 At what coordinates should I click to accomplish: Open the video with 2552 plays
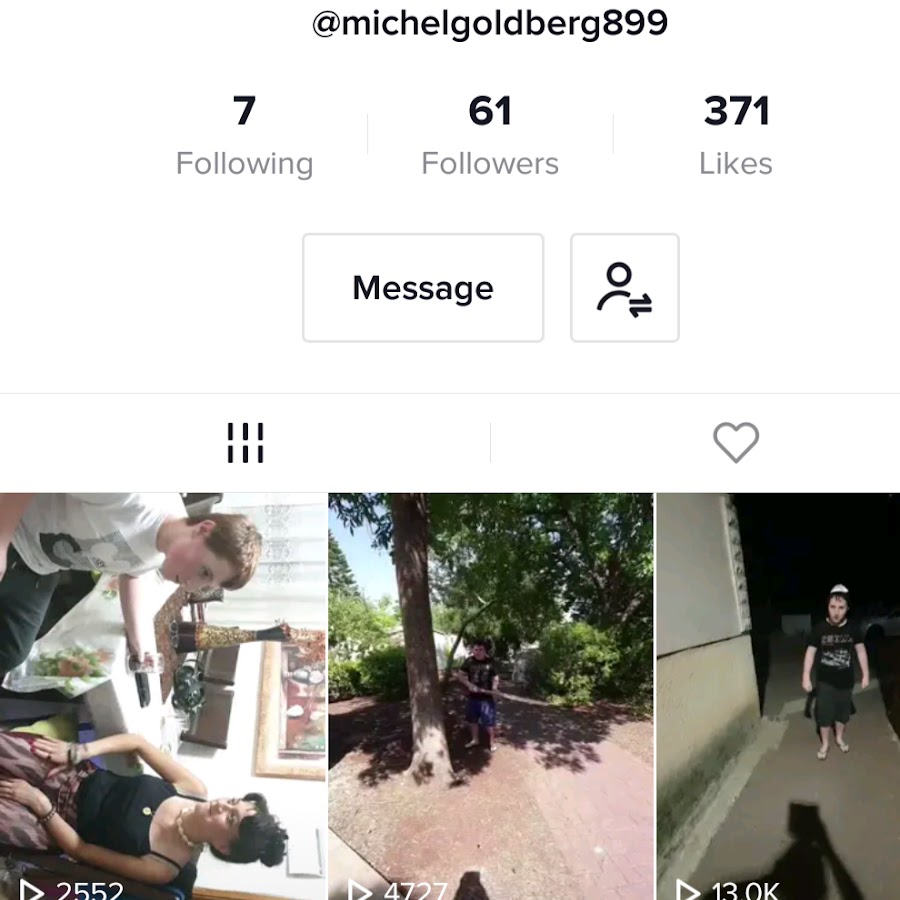pos(163,695)
